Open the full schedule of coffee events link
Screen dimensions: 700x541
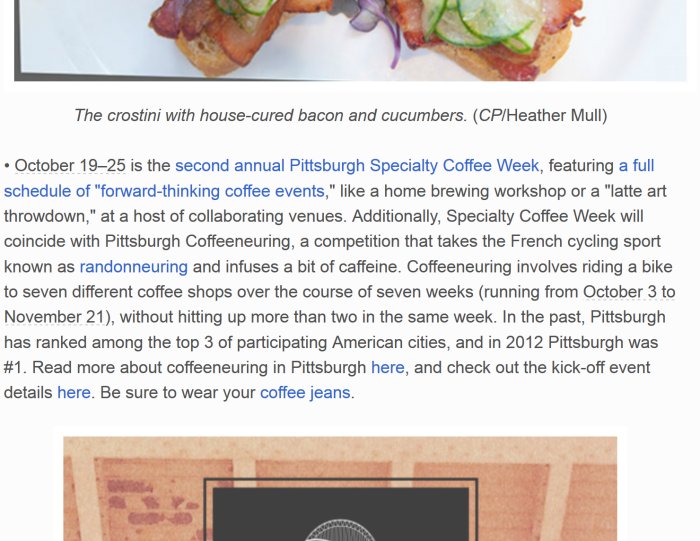(164, 191)
